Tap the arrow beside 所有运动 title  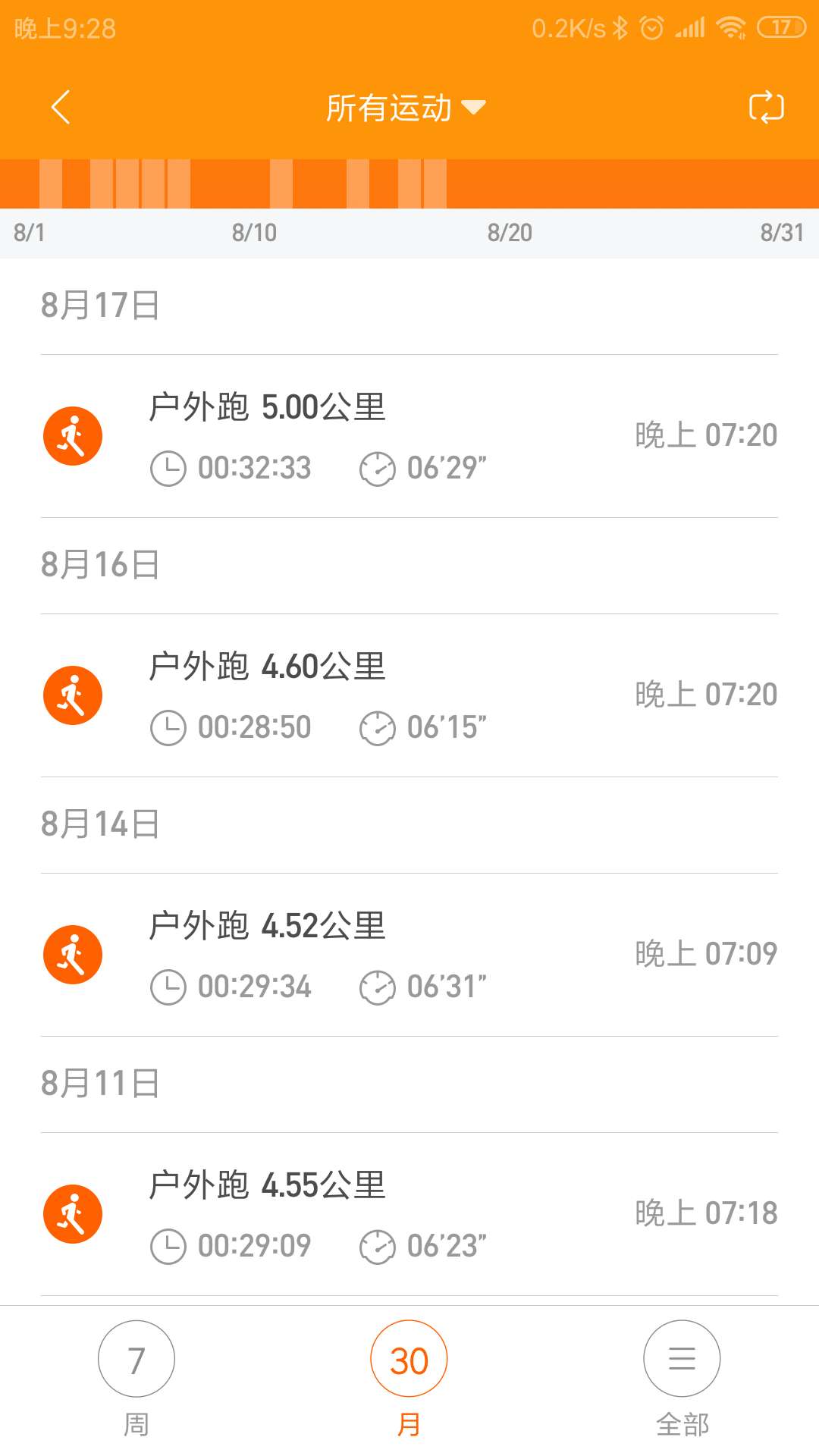475,108
